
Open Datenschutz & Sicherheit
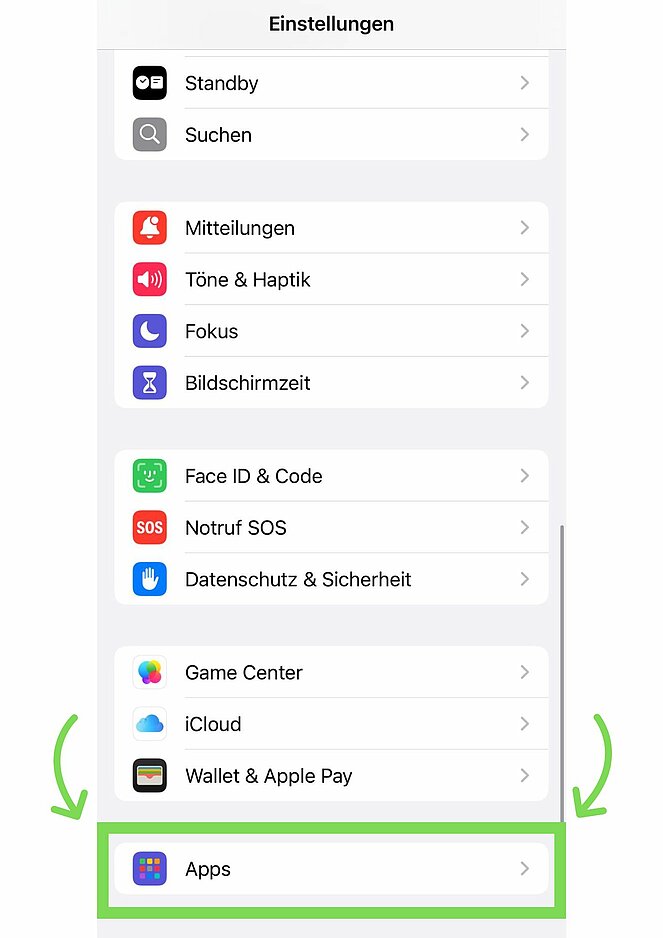point(330,579)
